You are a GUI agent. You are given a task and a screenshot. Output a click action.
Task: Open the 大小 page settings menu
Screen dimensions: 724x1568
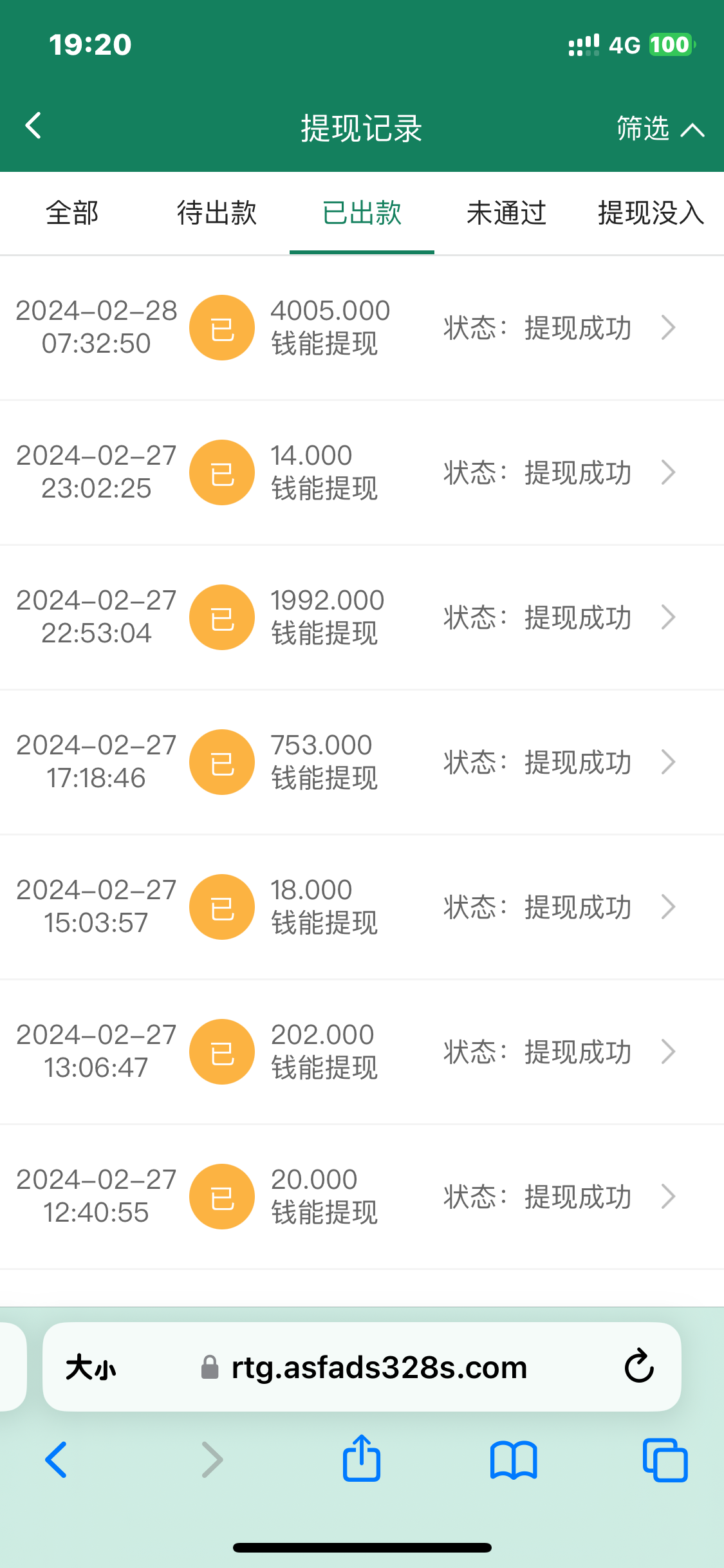pyautogui.click(x=91, y=1367)
